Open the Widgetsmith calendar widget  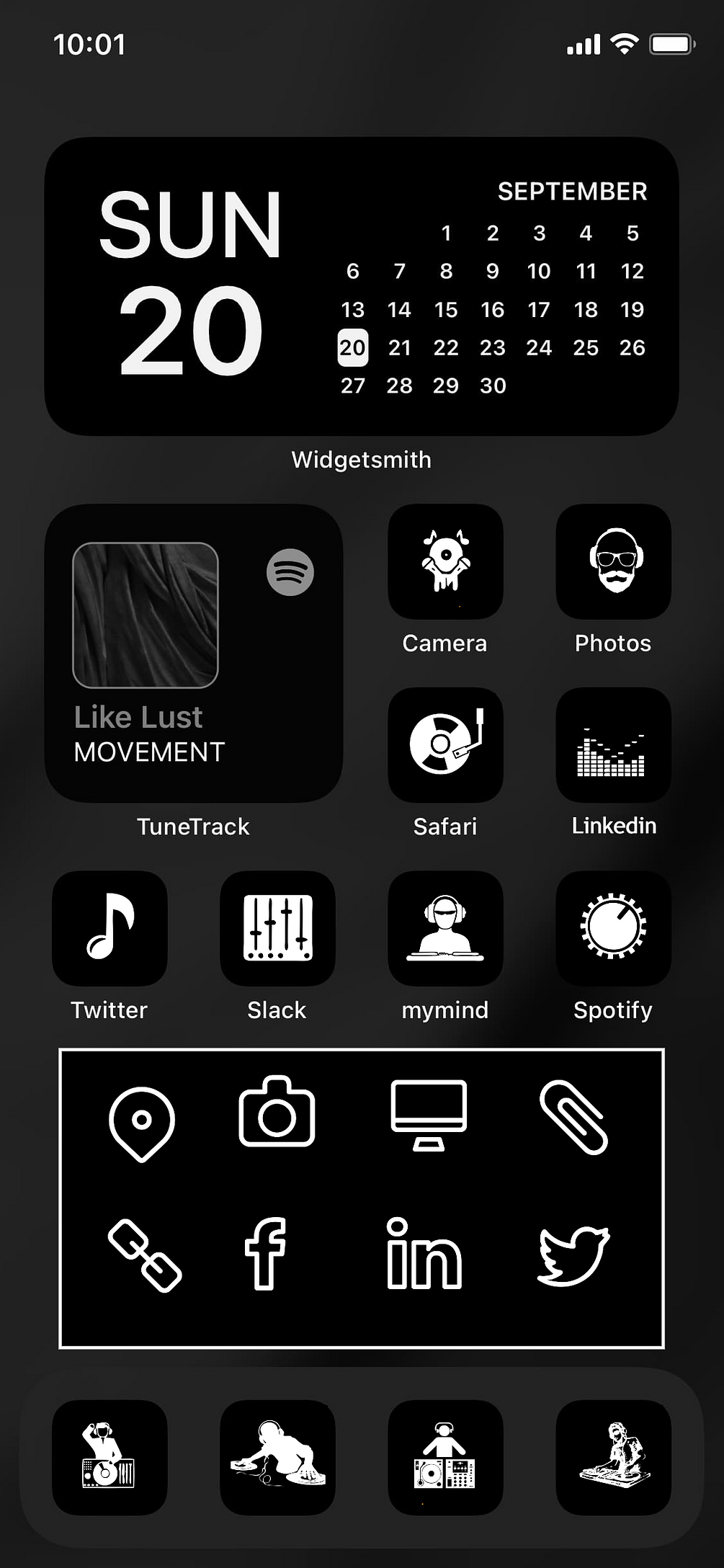[361, 286]
